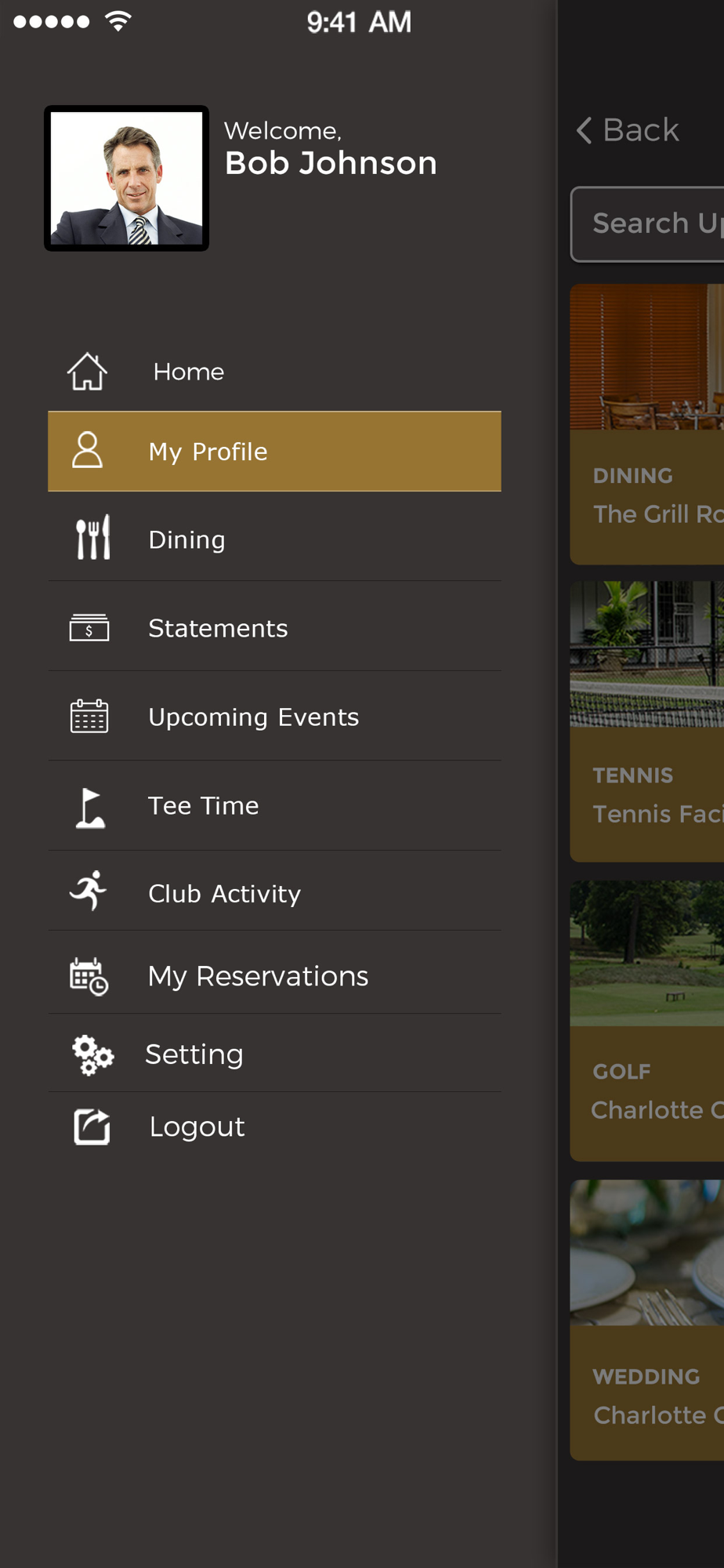Open the Dining Grill Room card

(647, 423)
